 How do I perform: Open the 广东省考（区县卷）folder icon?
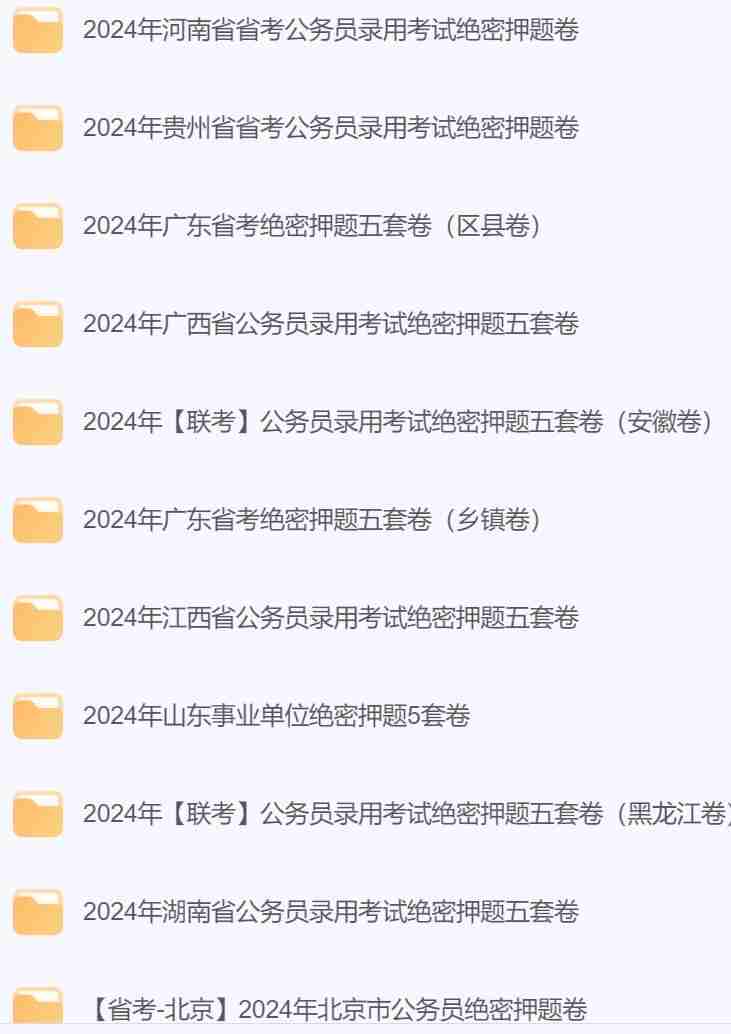click(x=37, y=226)
